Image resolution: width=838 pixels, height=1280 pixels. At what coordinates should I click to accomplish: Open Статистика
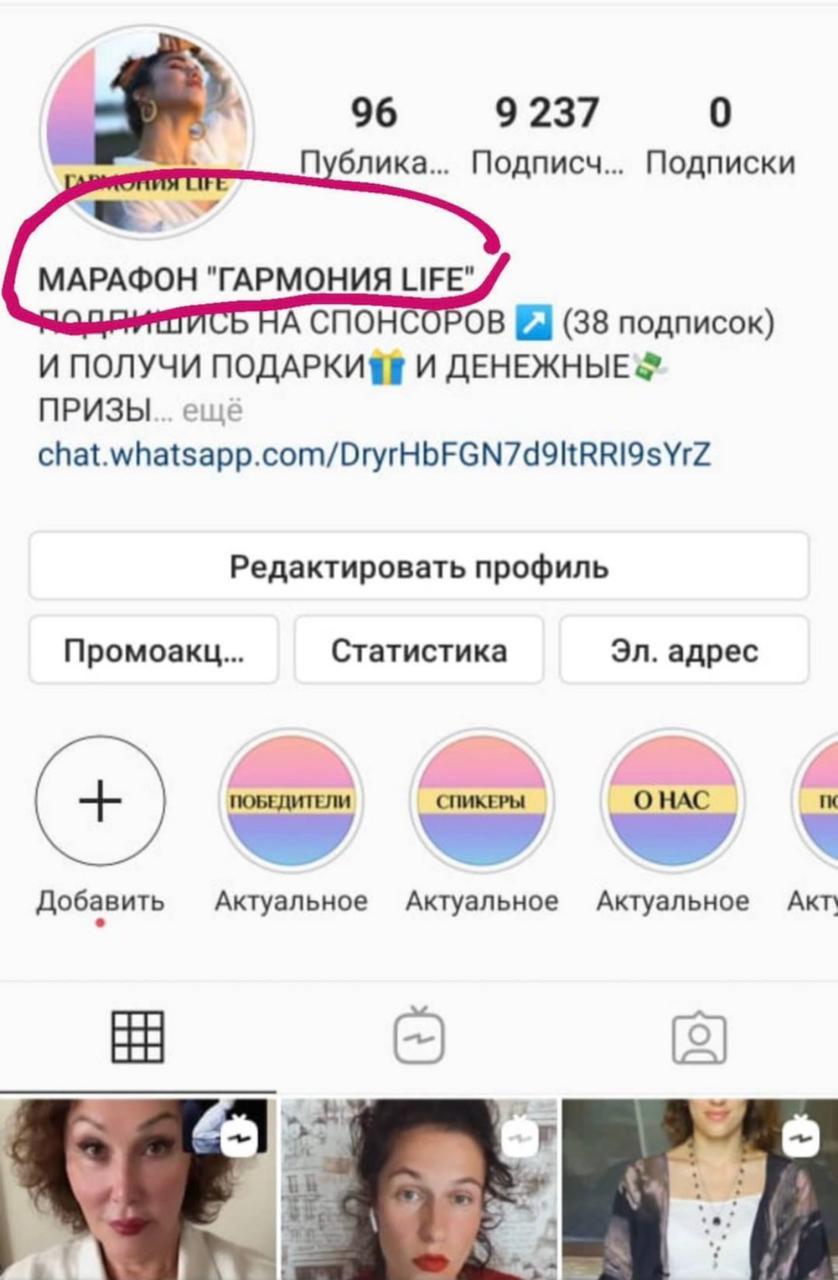click(x=418, y=651)
